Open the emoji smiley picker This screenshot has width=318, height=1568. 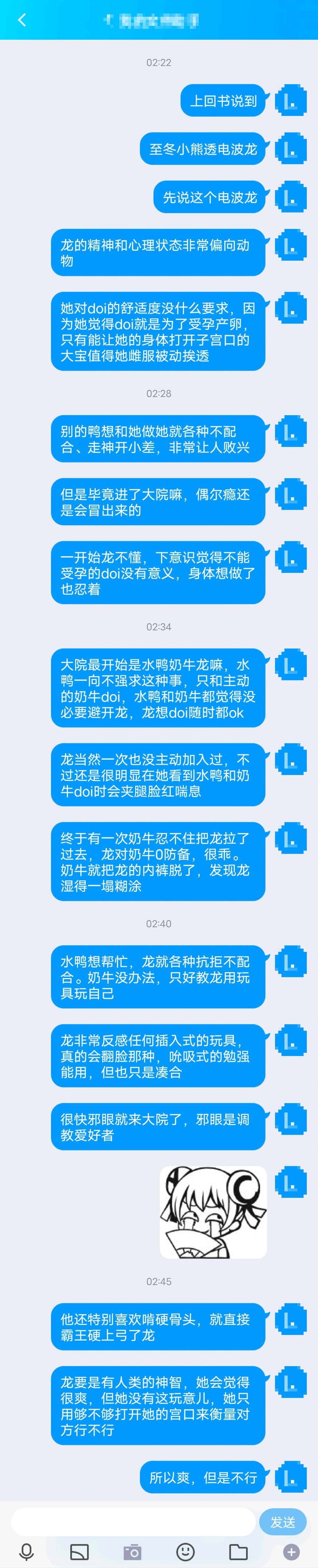(x=185, y=1552)
